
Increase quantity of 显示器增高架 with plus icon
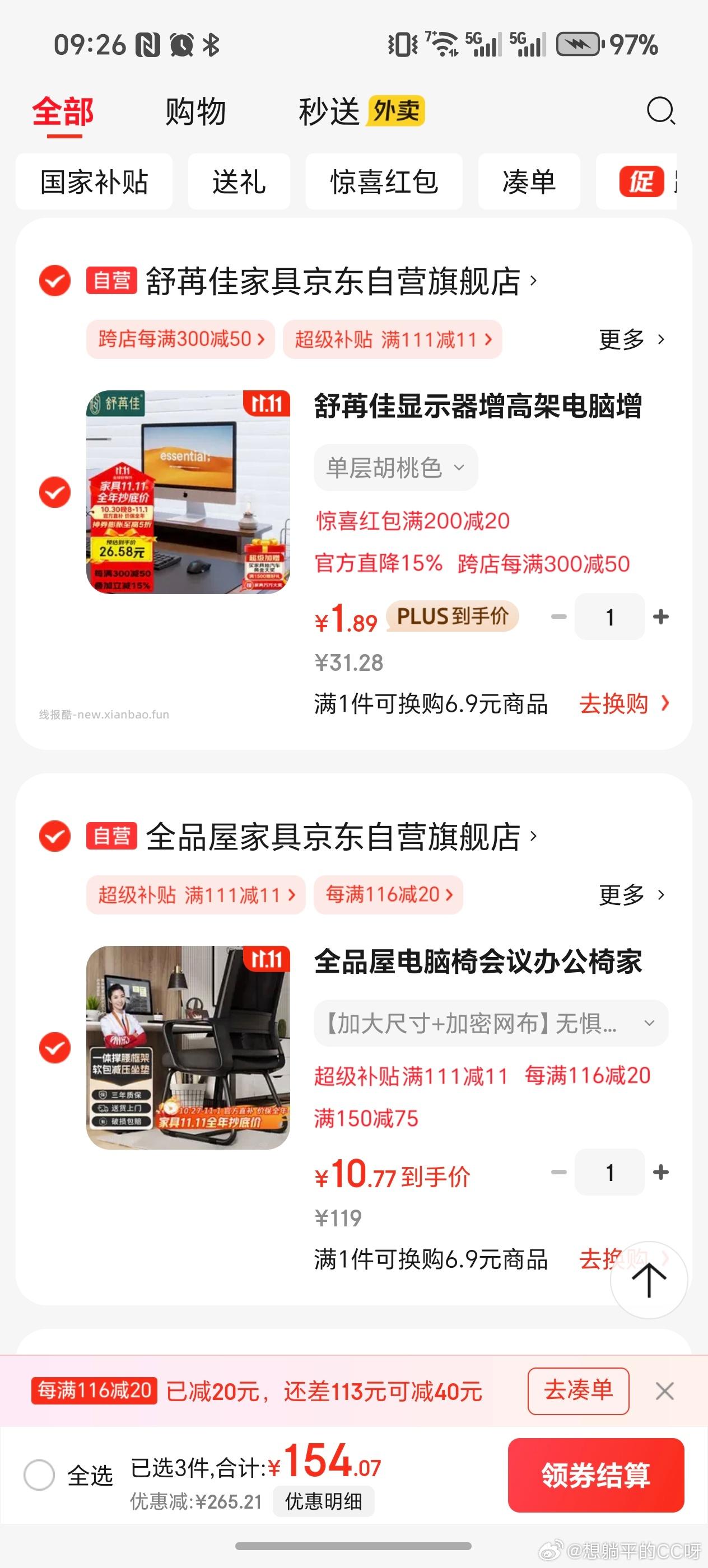tap(660, 617)
